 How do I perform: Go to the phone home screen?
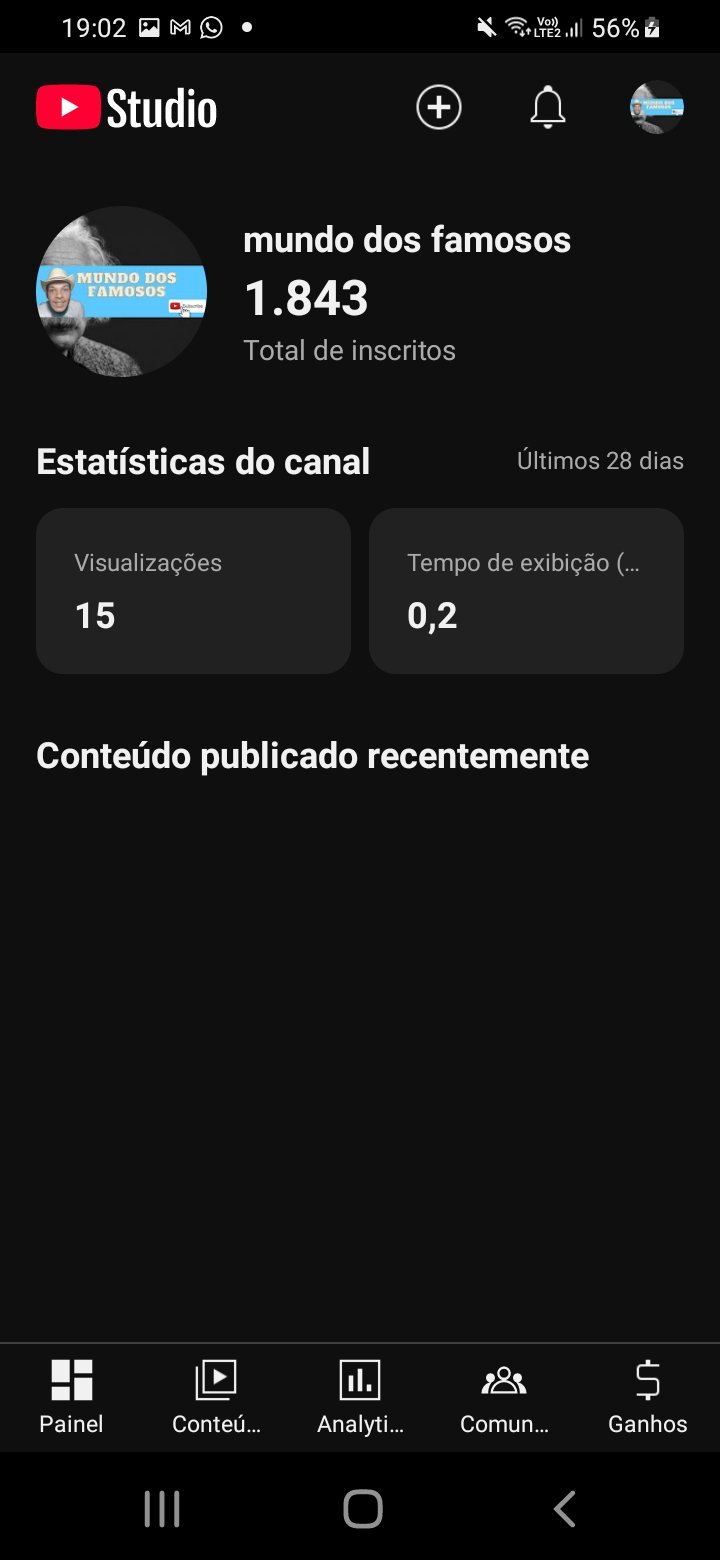[362, 1508]
